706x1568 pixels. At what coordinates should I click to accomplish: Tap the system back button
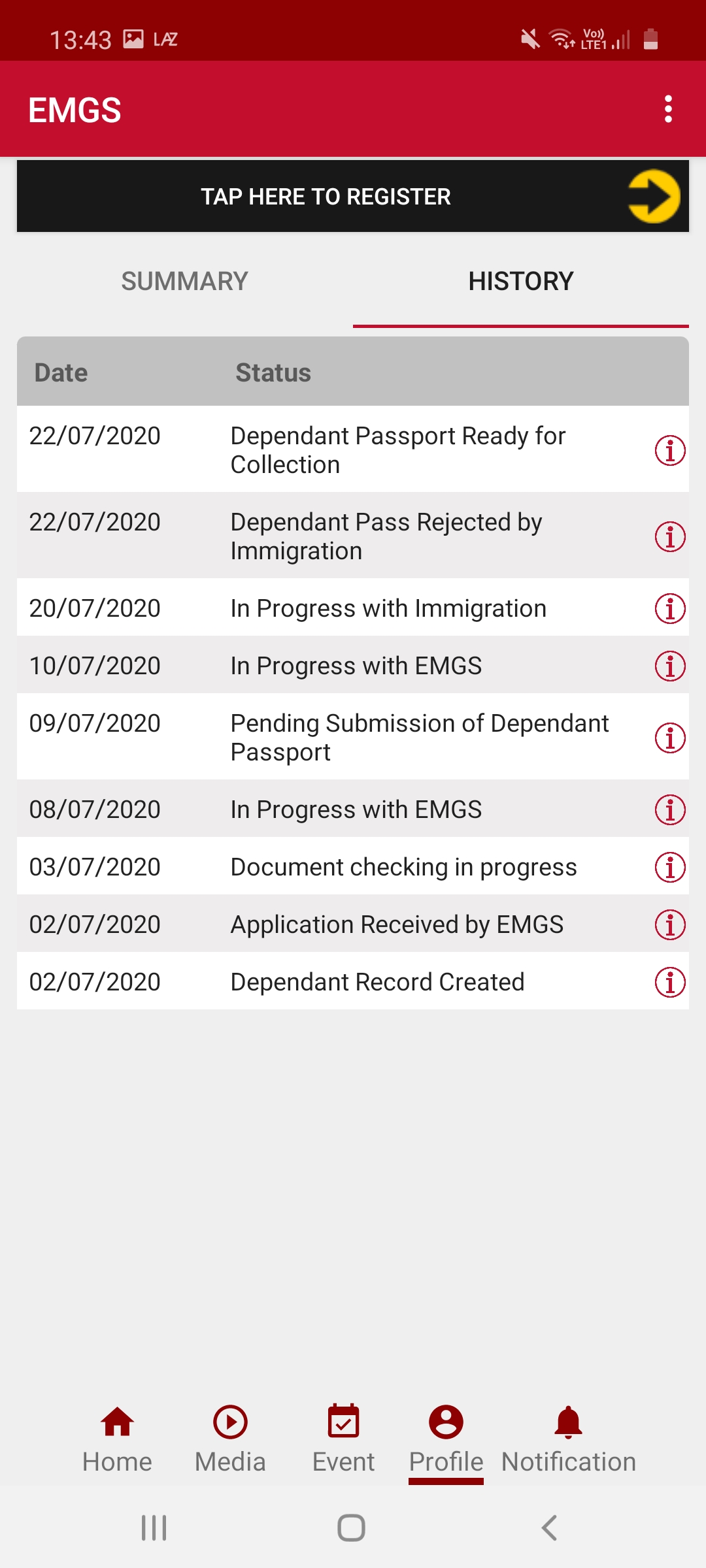(x=549, y=1528)
